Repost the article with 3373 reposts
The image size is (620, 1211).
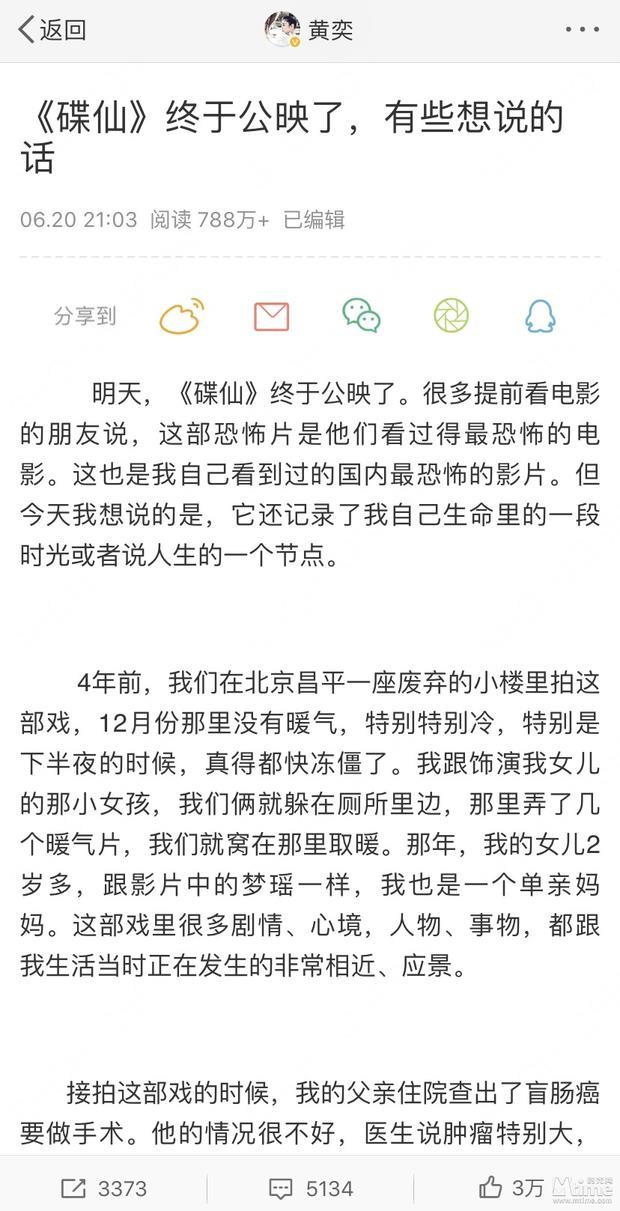tap(103, 1188)
